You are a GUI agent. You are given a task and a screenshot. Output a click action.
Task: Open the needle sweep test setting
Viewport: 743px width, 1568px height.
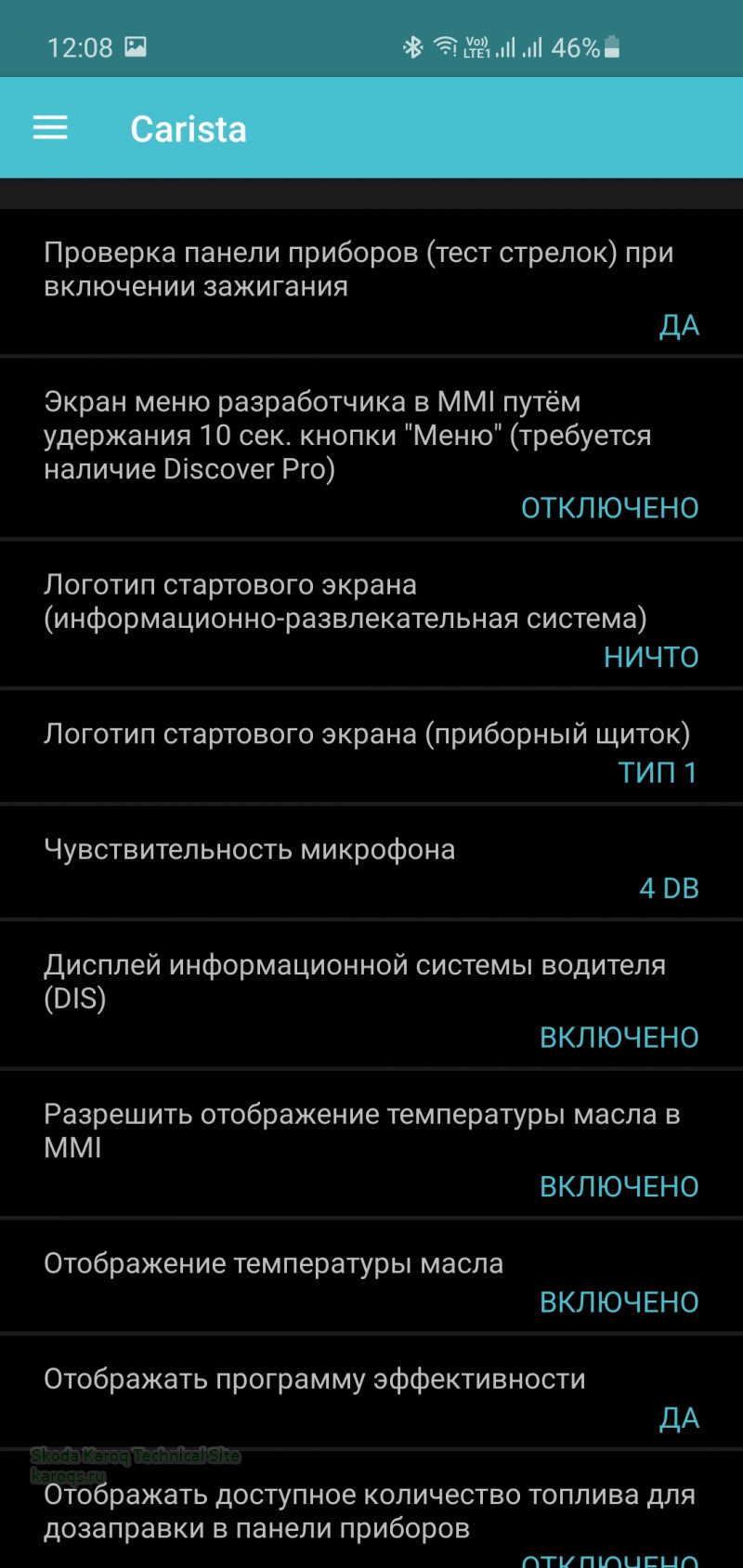[x=371, y=282]
